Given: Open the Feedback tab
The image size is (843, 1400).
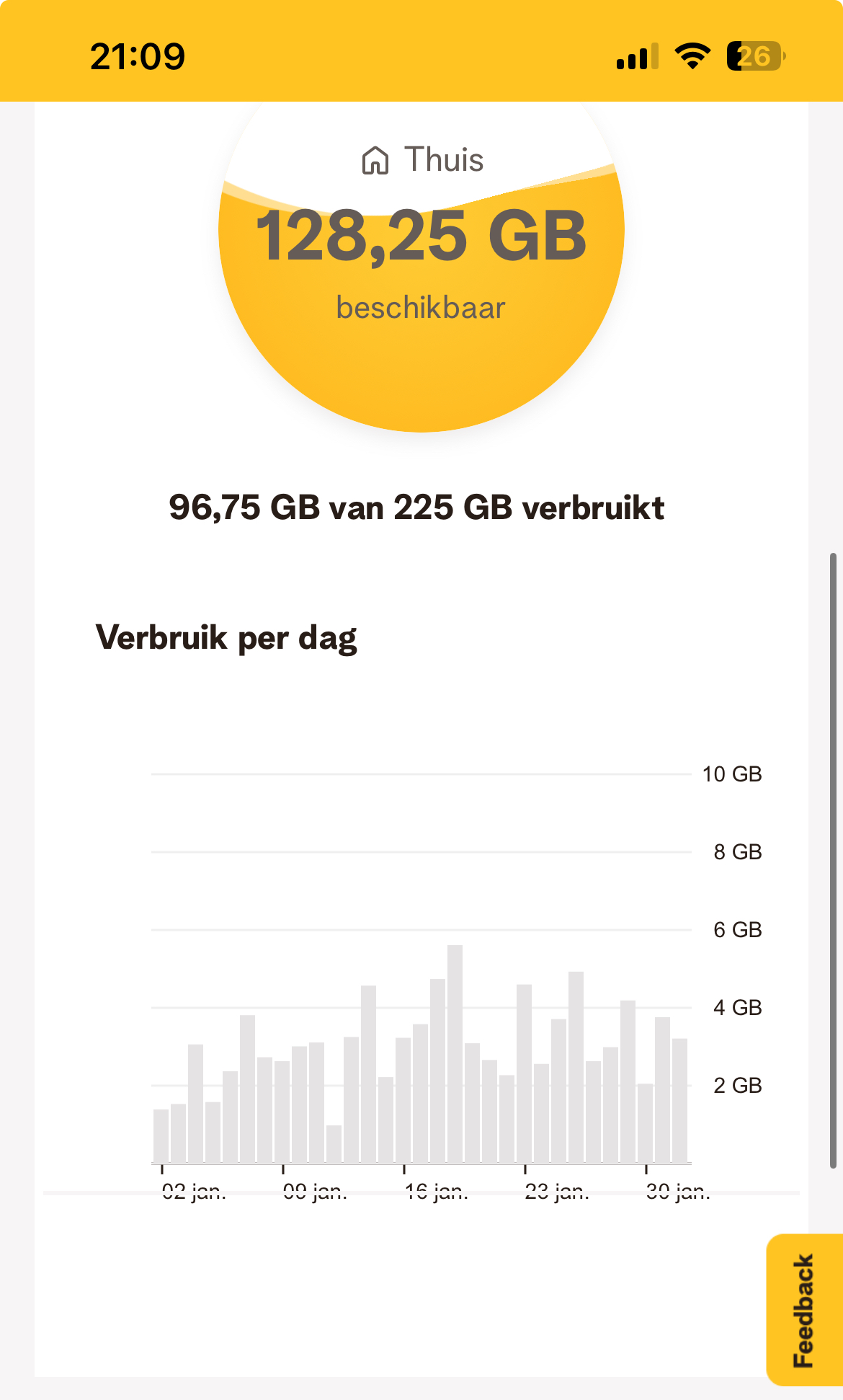Looking at the screenshot, I should (x=804, y=1310).
